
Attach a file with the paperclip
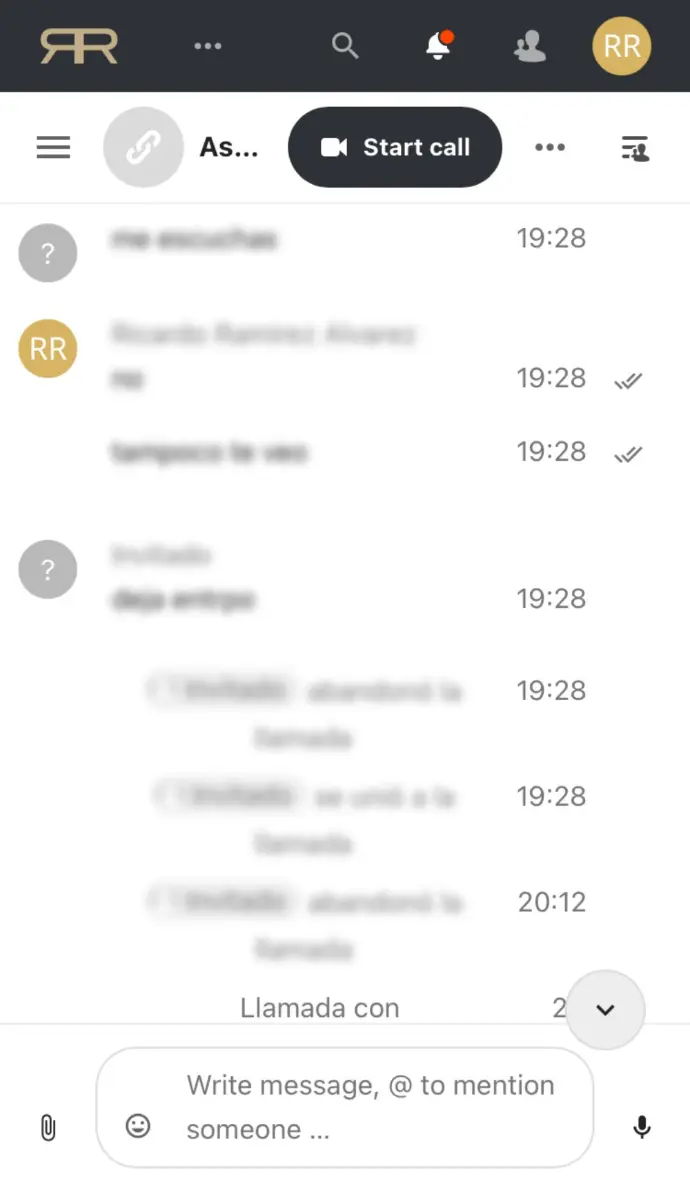point(48,1128)
